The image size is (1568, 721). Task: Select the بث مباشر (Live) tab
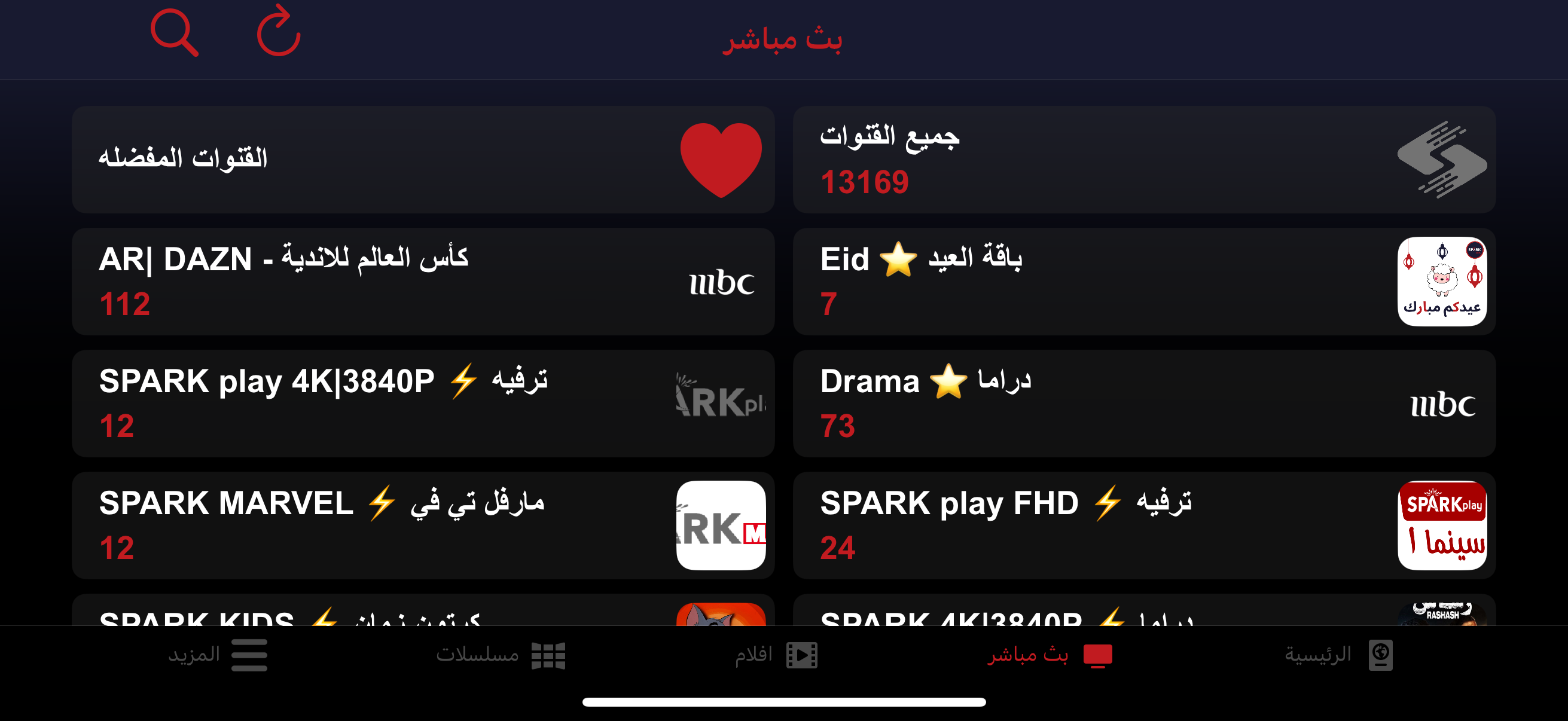1050,655
